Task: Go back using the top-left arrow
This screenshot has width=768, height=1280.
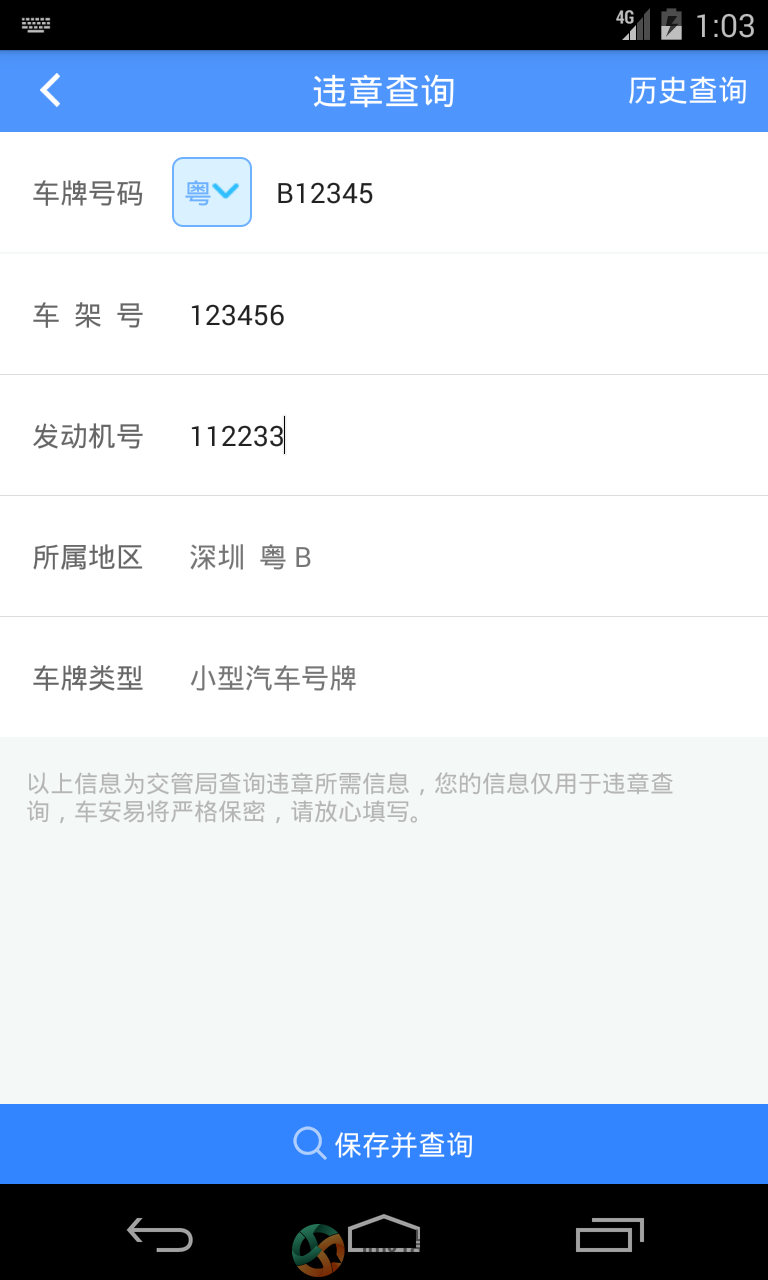Action: (50, 91)
